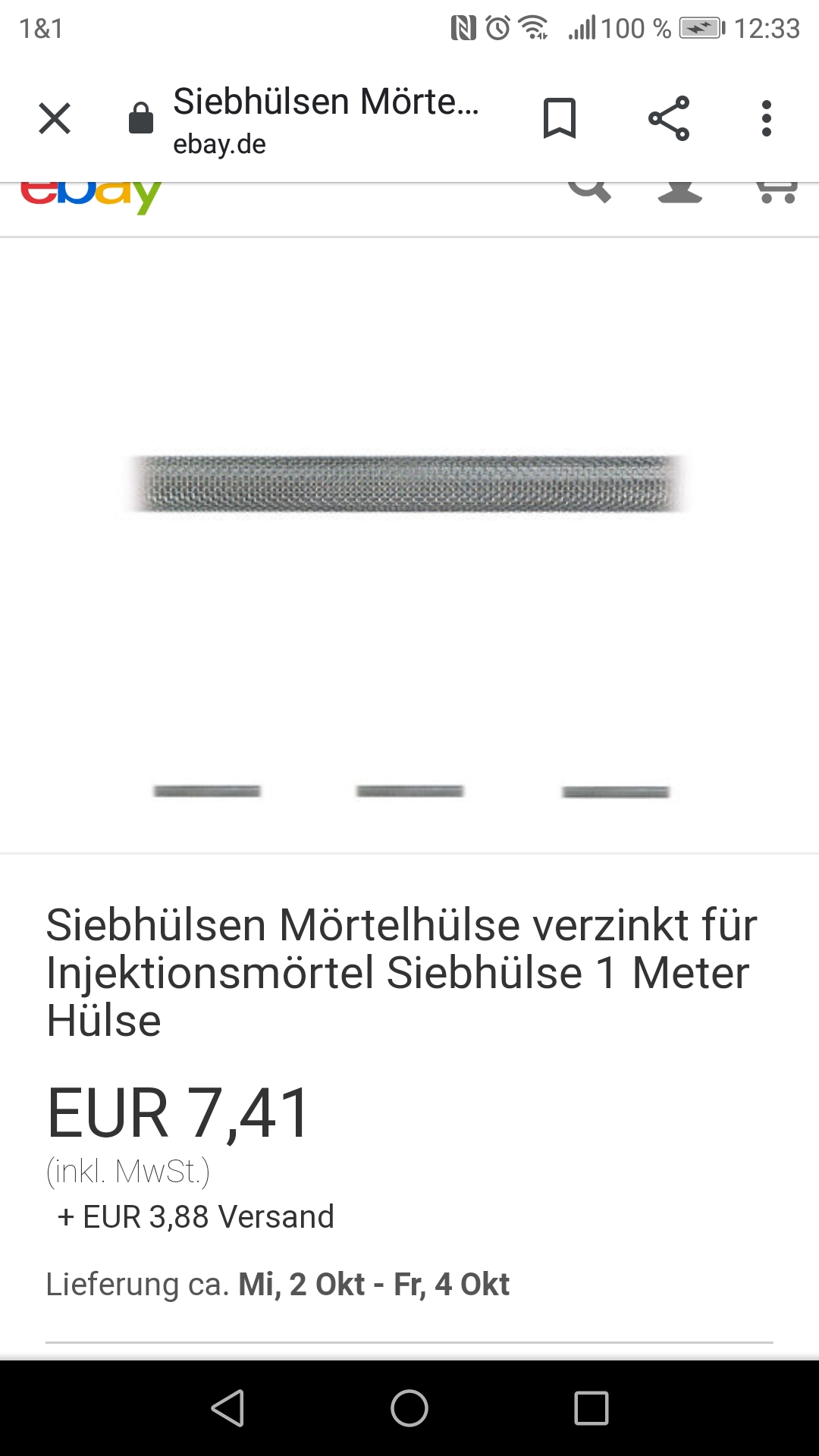This screenshot has height=1456, width=819.
Task: Open the browser overflow menu
Action: [767, 118]
